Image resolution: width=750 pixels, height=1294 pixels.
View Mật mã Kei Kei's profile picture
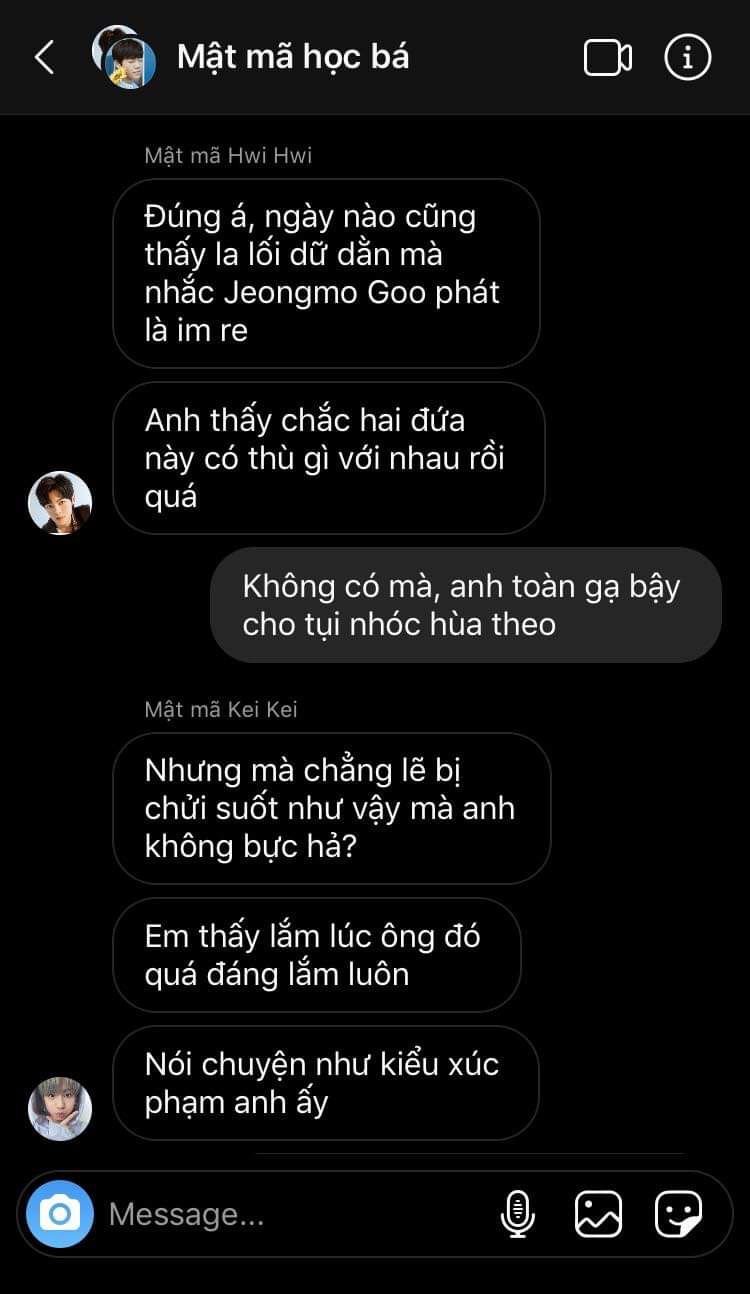[x=60, y=1109]
